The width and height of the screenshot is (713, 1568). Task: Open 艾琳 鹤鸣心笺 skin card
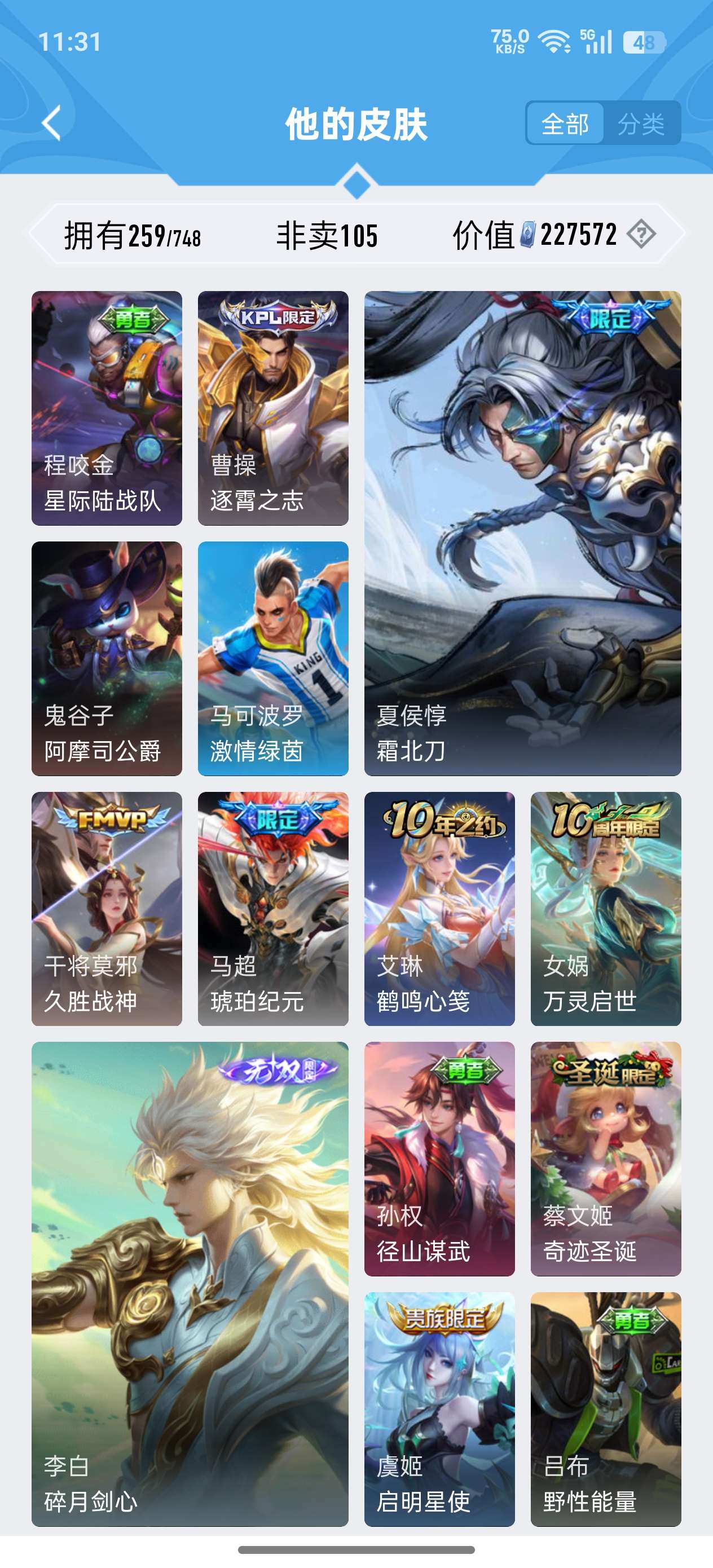(439, 908)
